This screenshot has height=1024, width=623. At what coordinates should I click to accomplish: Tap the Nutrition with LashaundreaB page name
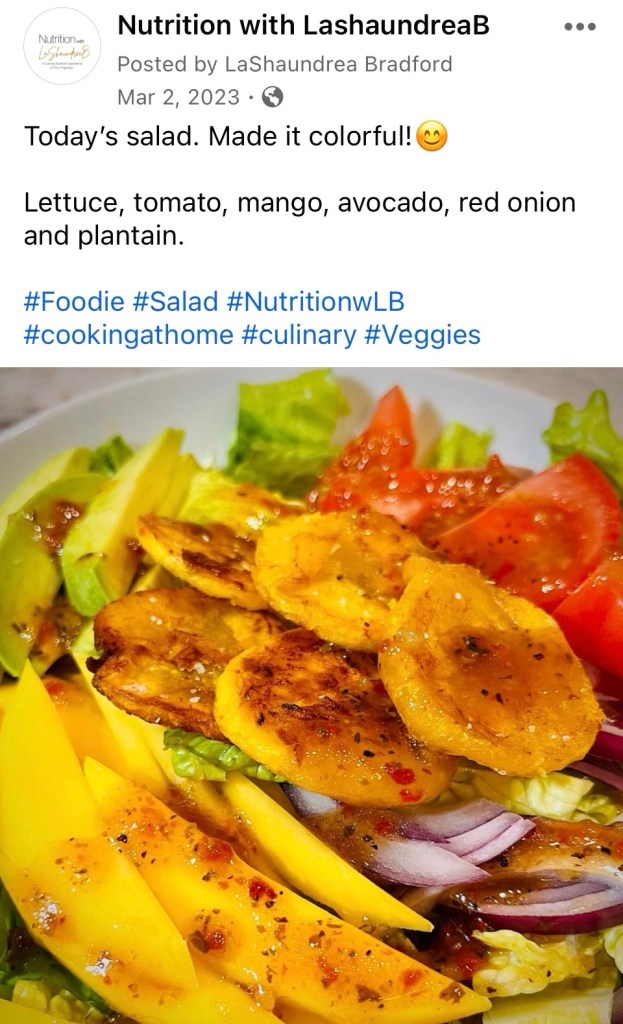coord(303,27)
